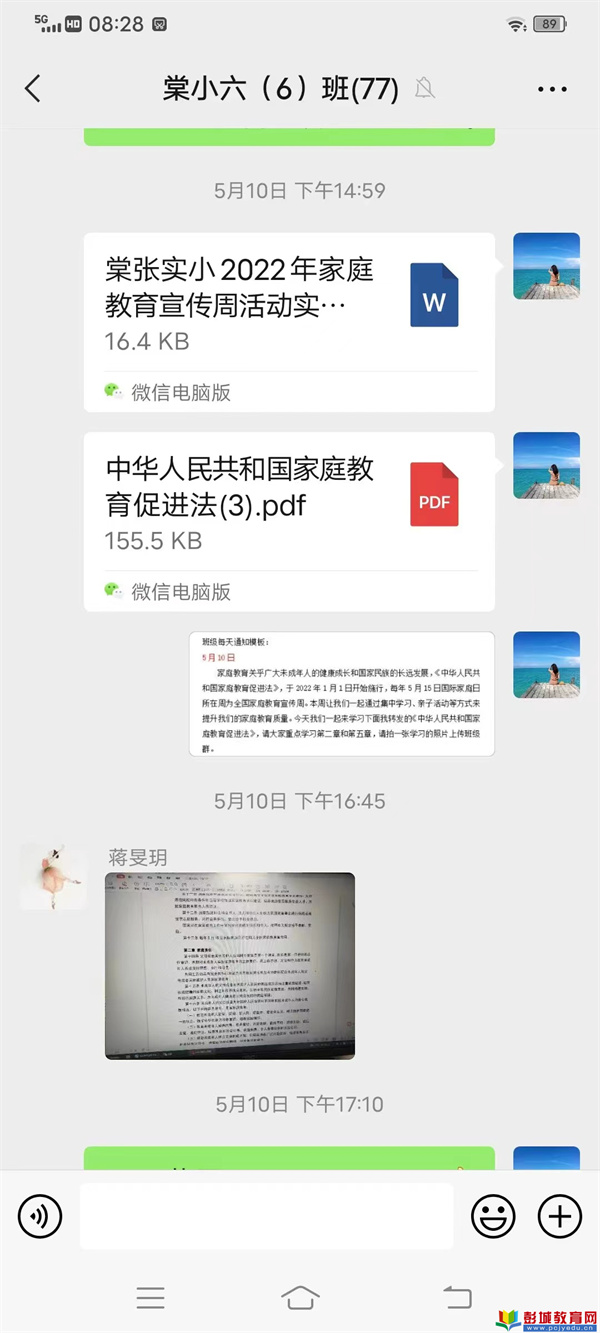Open the emoji picker

pos(493,1216)
